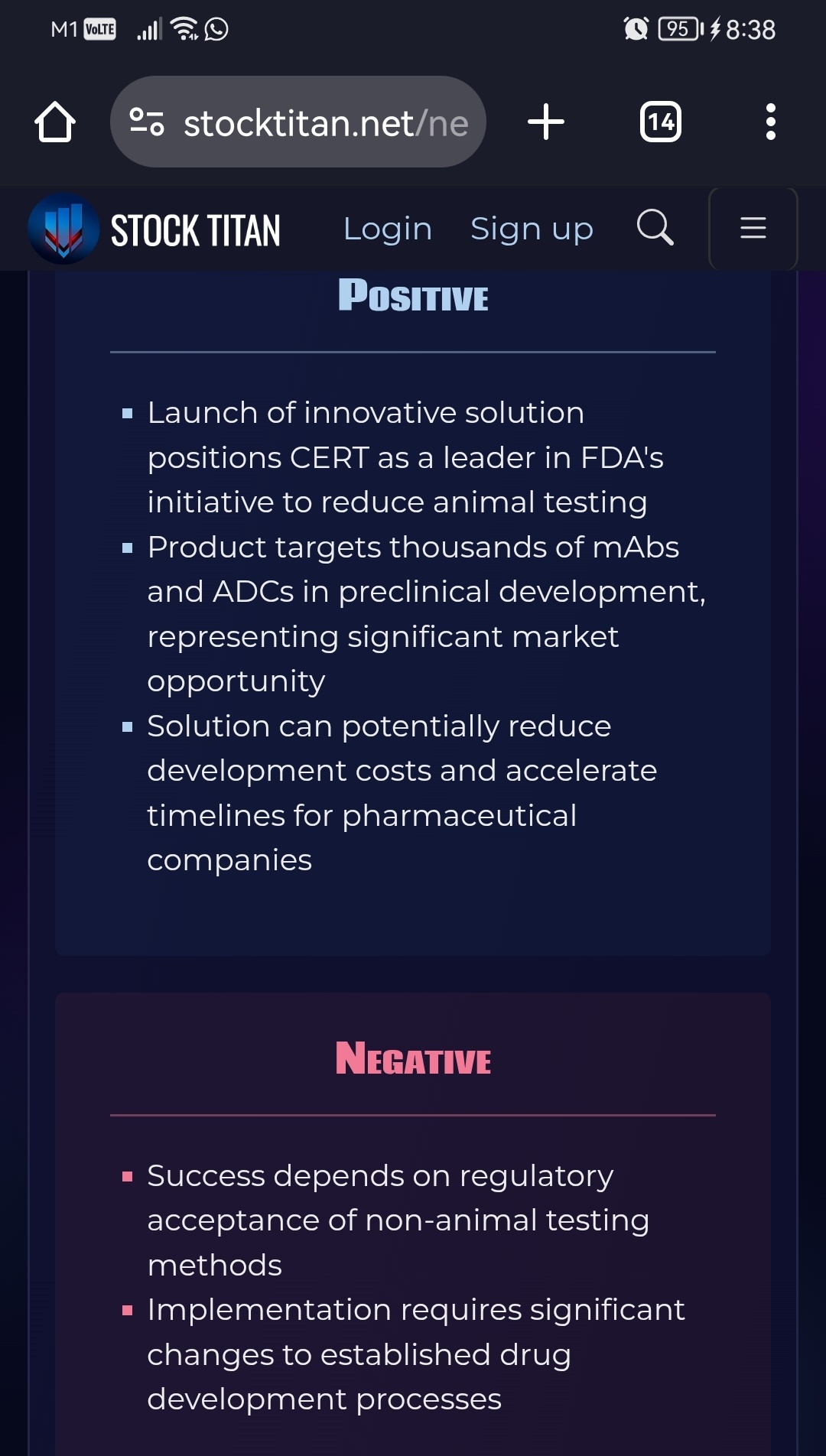This screenshot has height=1456, width=826.
Task: Open the browser overflow menu
Action: [771, 122]
